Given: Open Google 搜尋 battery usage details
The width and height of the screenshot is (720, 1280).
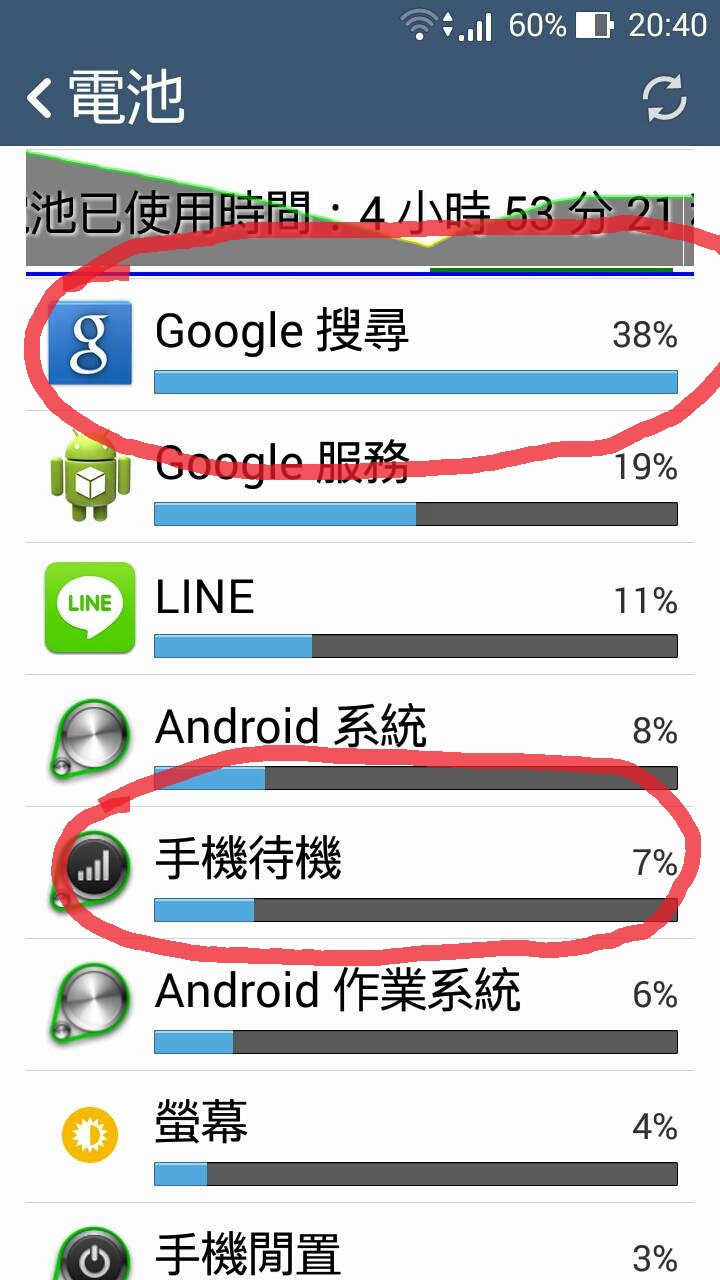Looking at the screenshot, I should point(360,345).
